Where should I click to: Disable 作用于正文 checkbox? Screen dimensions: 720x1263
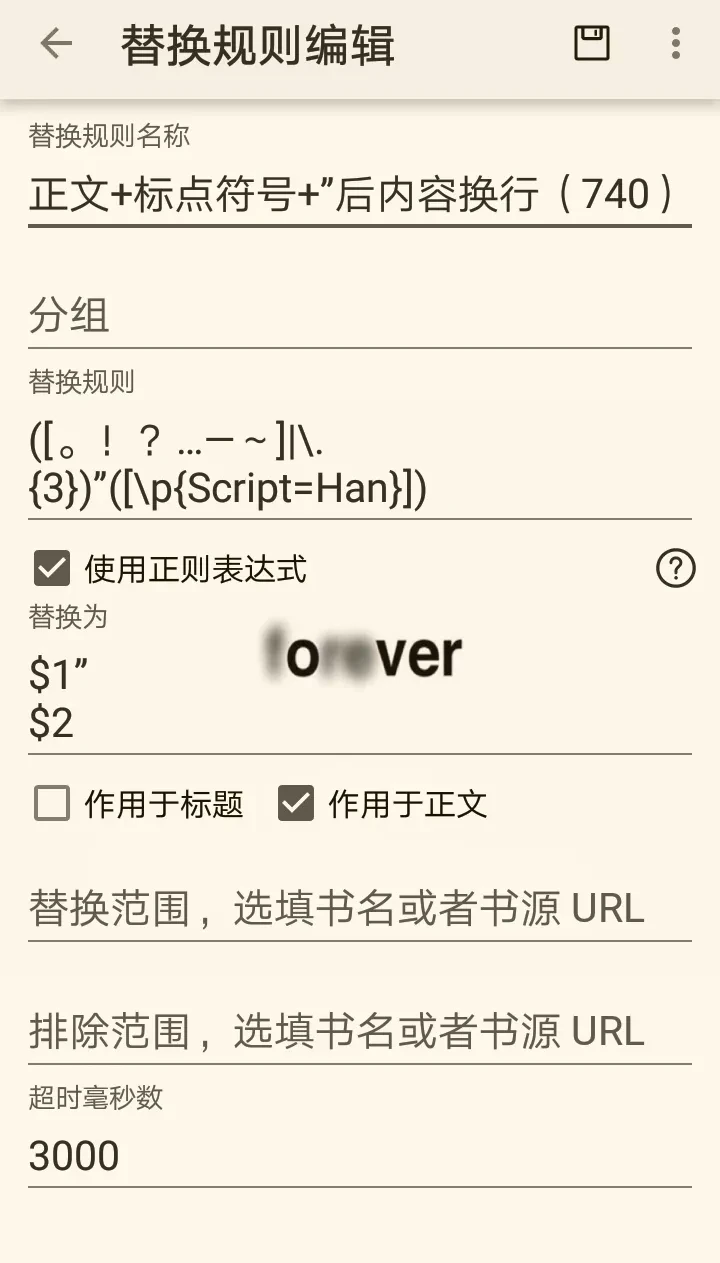(296, 803)
